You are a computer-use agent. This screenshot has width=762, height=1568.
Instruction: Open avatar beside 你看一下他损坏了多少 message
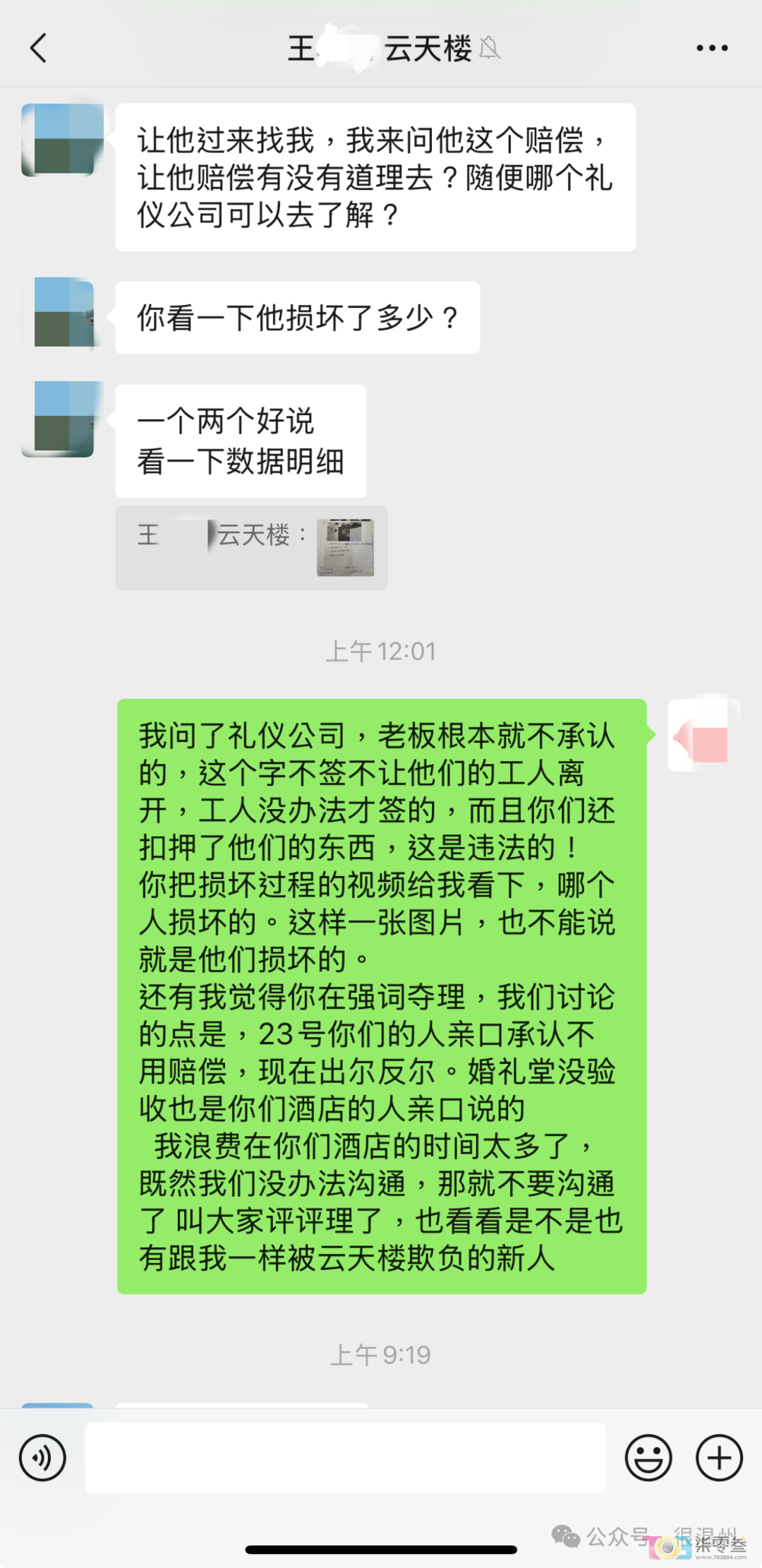pyautogui.click(x=63, y=313)
